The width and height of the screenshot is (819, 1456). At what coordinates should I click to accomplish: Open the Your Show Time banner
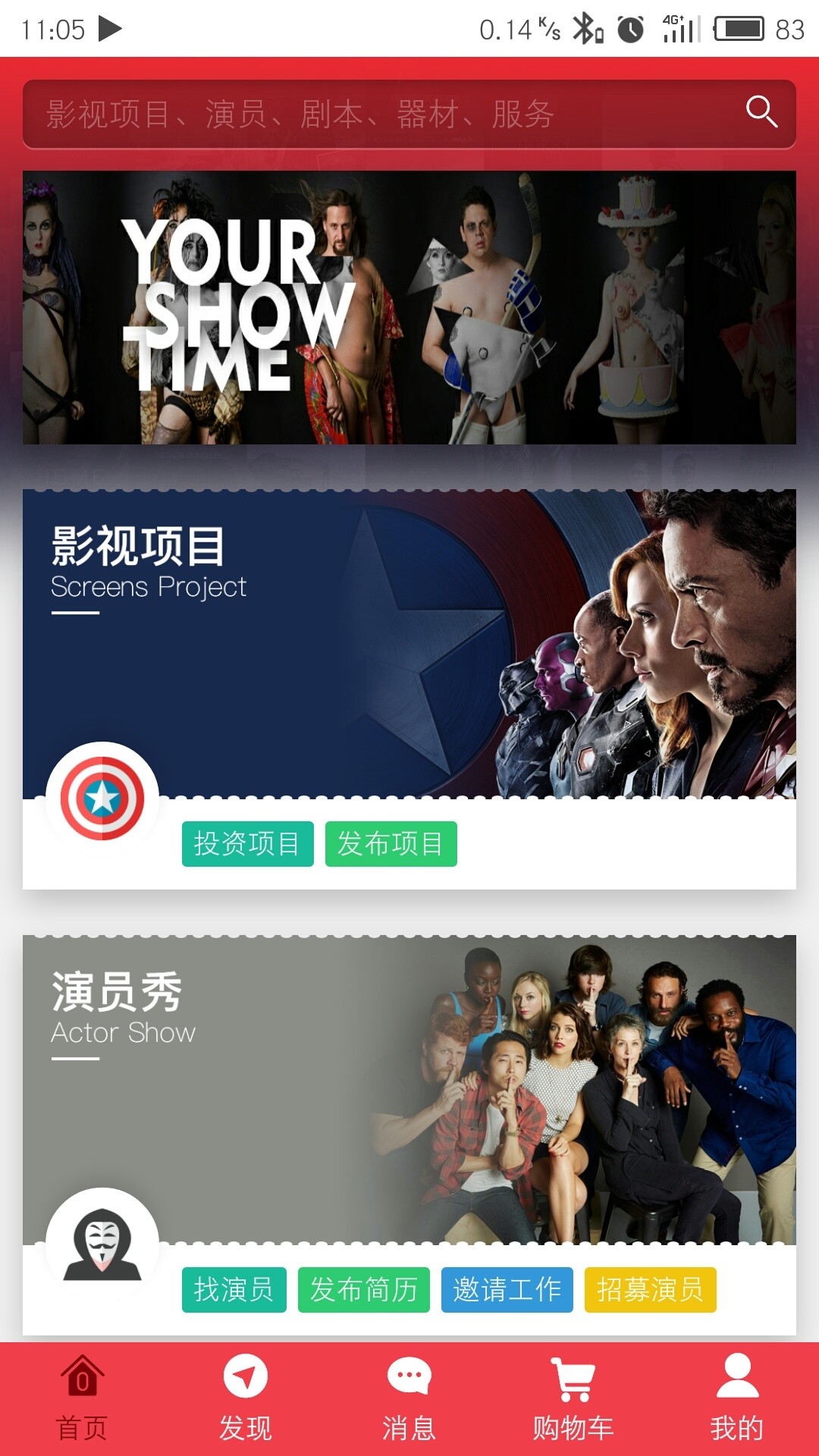point(409,307)
